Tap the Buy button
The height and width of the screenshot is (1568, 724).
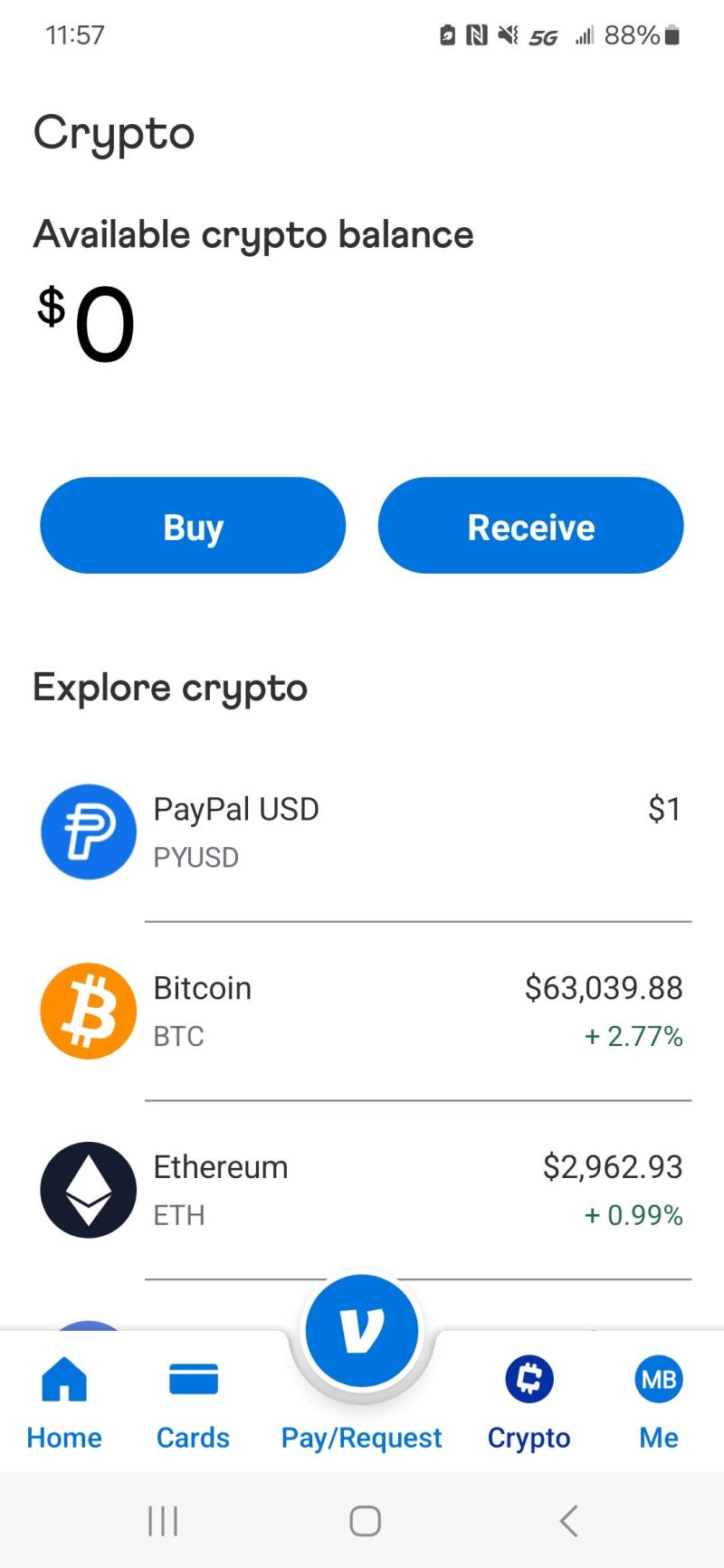tap(192, 526)
